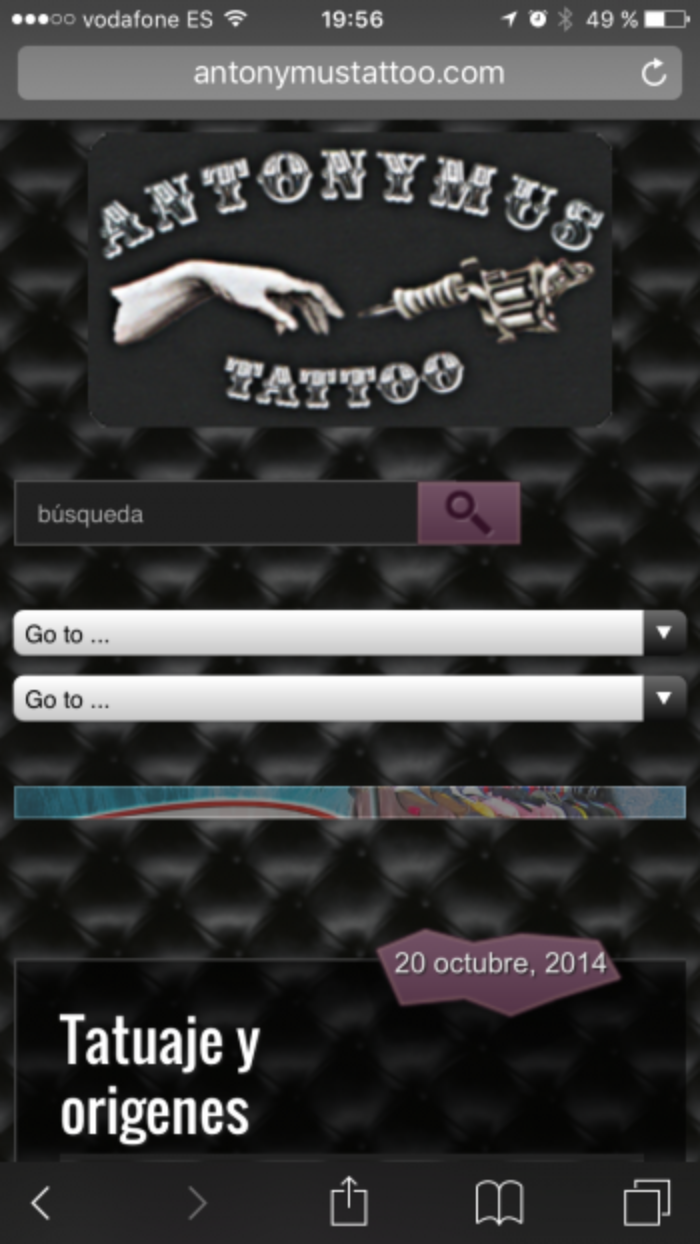Viewport: 700px width, 1244px height.
Task: Go back to the previous page
Action: (x=40, y=1203)
